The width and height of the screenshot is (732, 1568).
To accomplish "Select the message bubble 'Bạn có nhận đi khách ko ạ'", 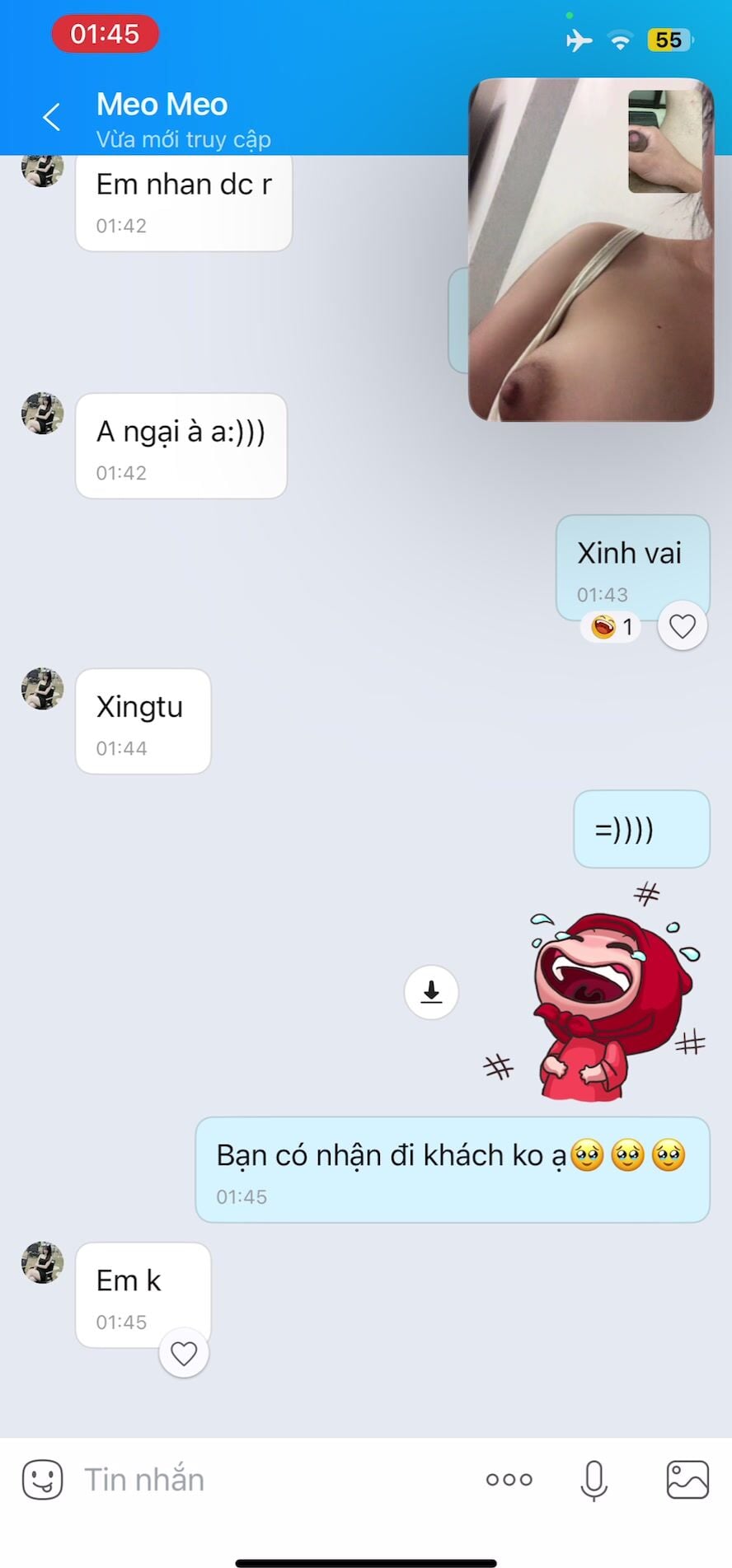I will [452, 1170].
